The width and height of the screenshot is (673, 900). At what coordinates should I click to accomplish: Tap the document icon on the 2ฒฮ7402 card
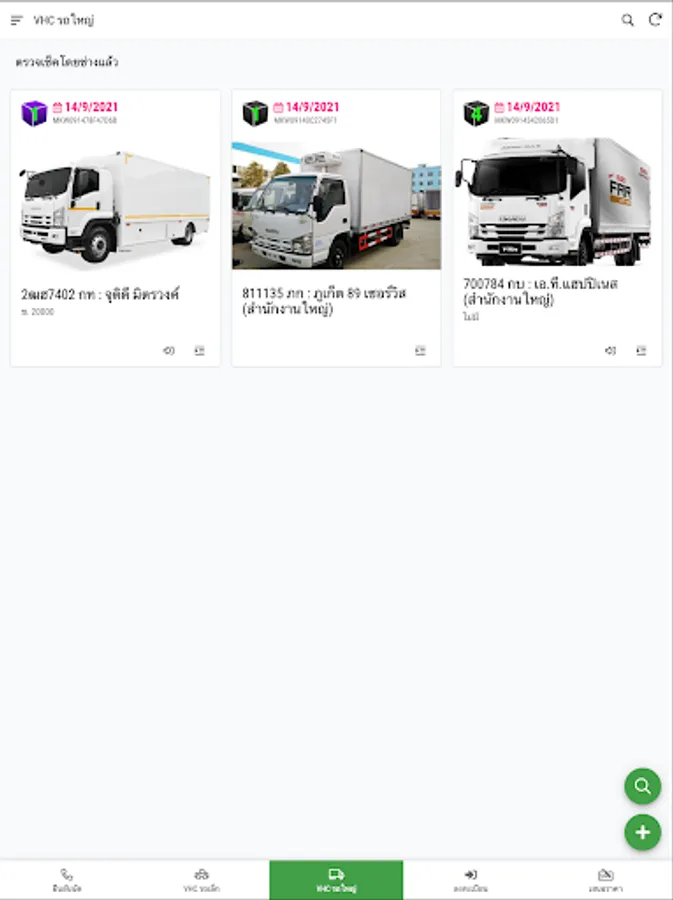click(199, 350)
